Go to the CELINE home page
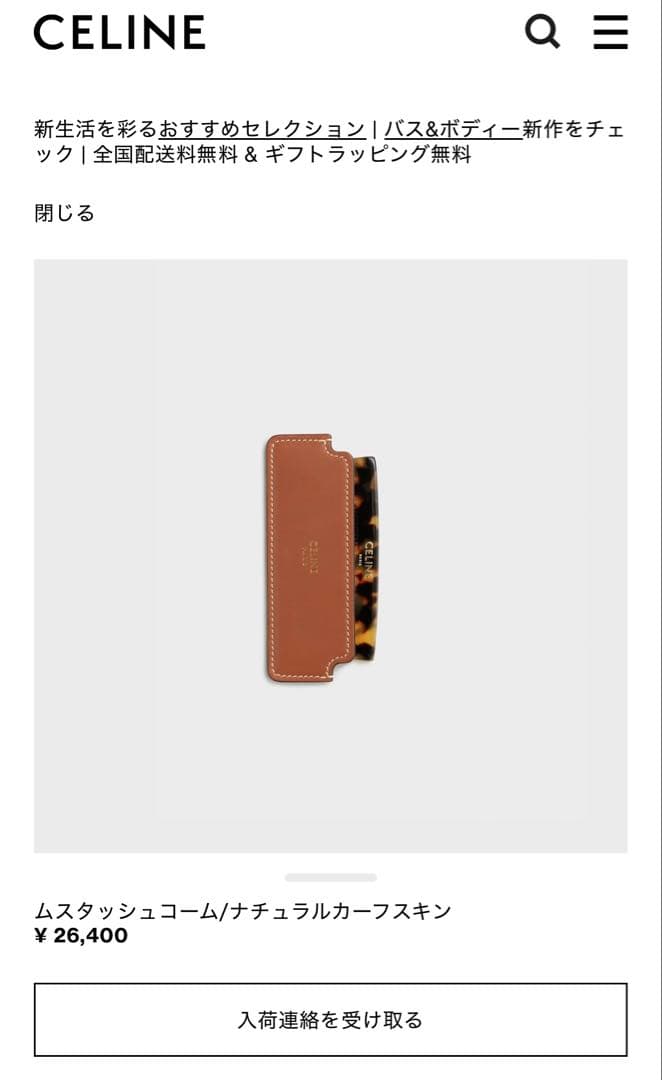This screenshot has width=662, height=1080. coord(119,32)
